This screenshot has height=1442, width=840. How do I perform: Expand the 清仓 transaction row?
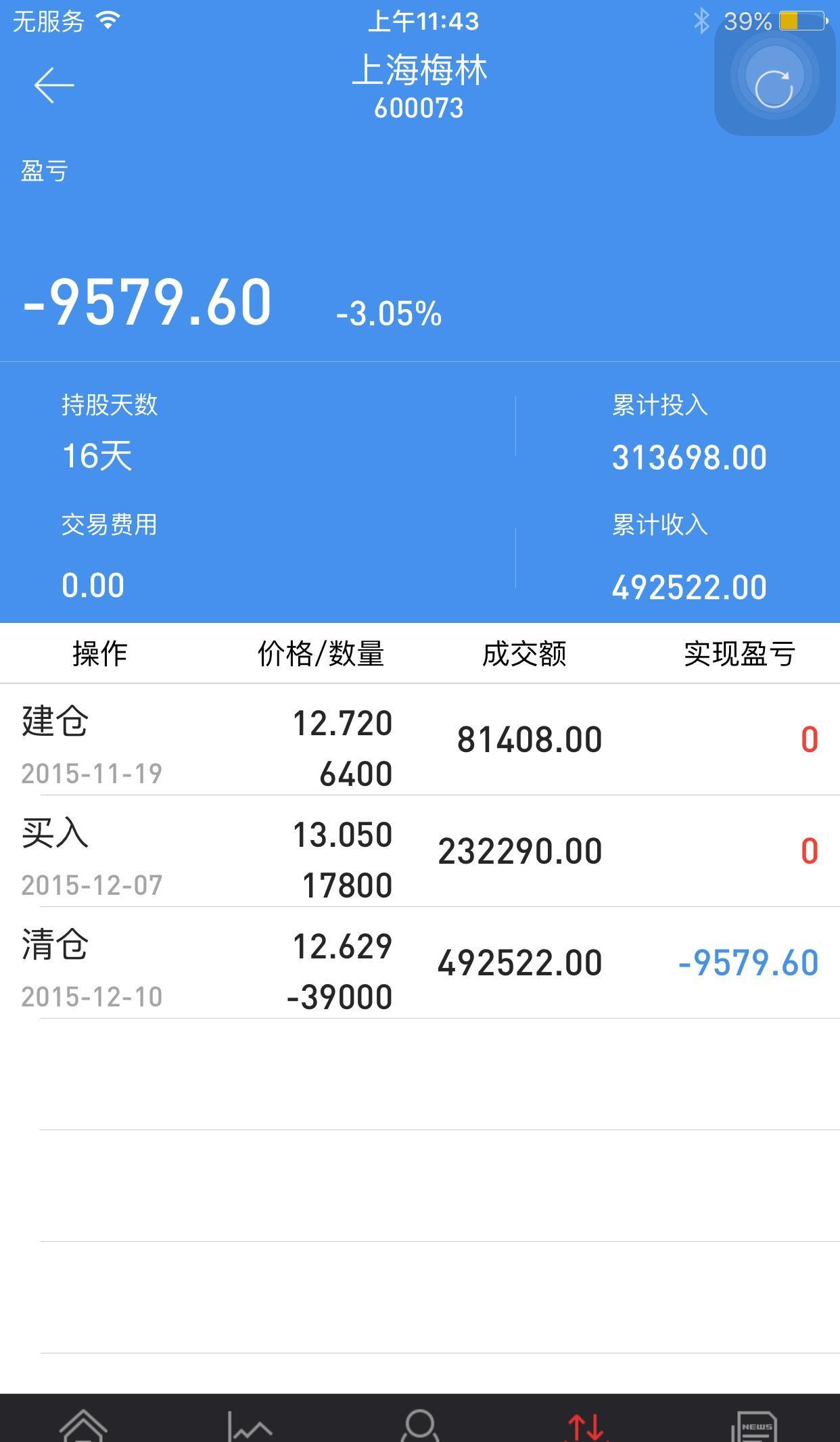[420, 967]
